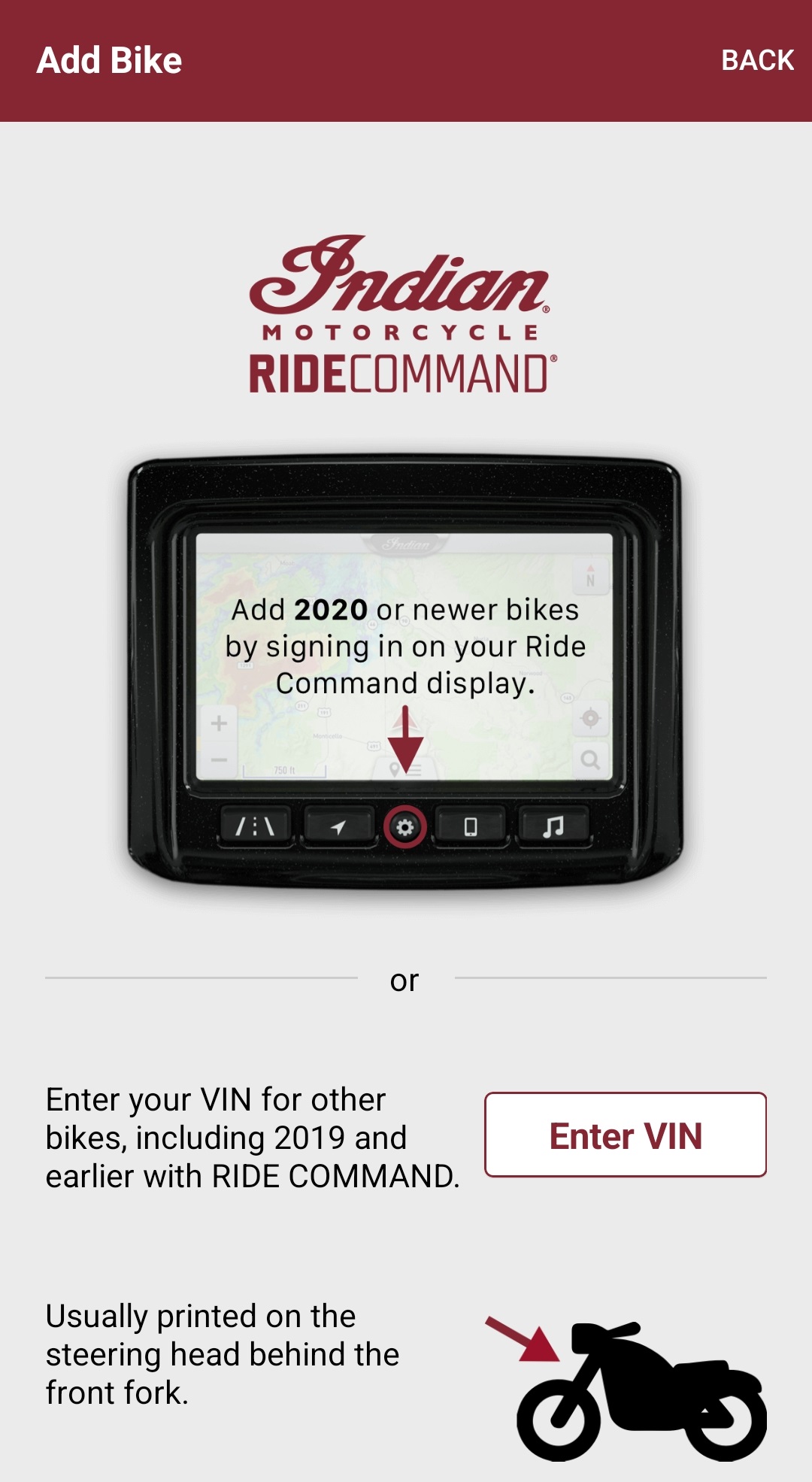812x1482 pixels.
Task: Click the zoom in plus control on the map
Action: coord(220,723)
